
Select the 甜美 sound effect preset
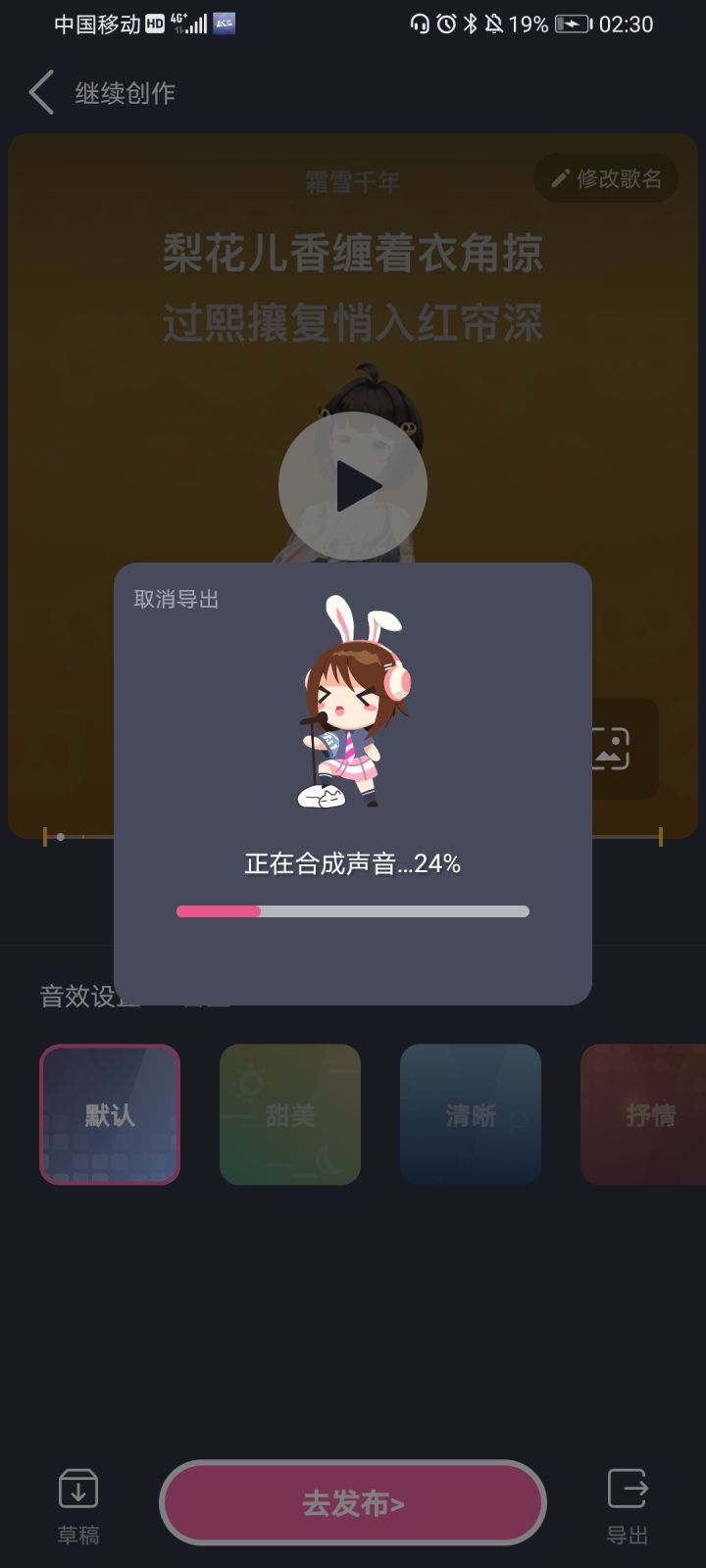(x=290, y=1114)
